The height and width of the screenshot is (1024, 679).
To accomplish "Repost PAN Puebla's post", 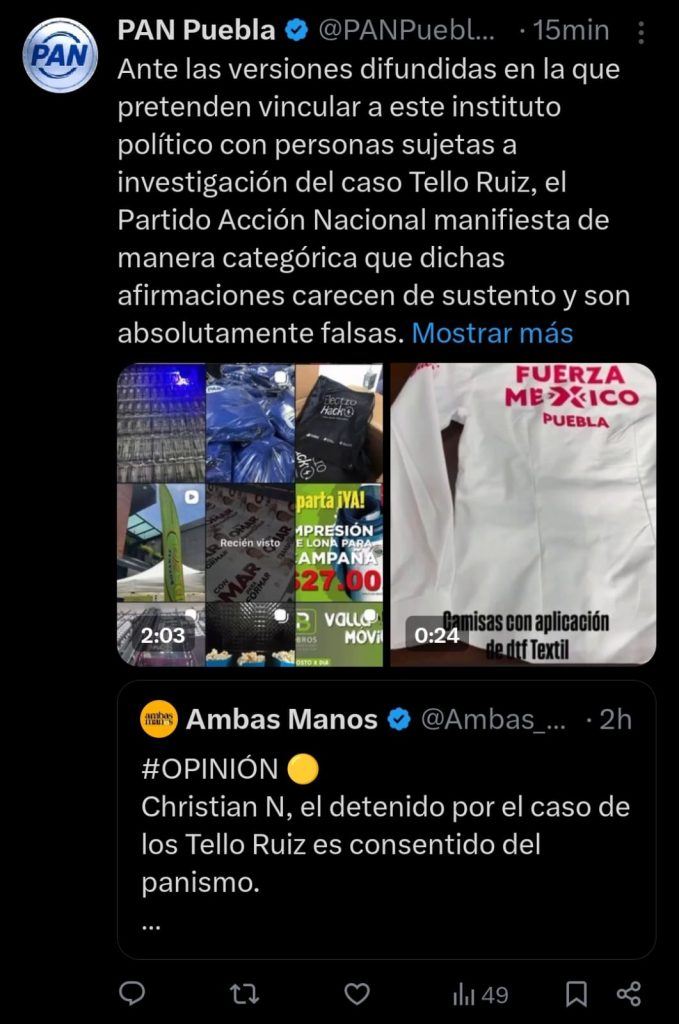I will tap(244, 994).
